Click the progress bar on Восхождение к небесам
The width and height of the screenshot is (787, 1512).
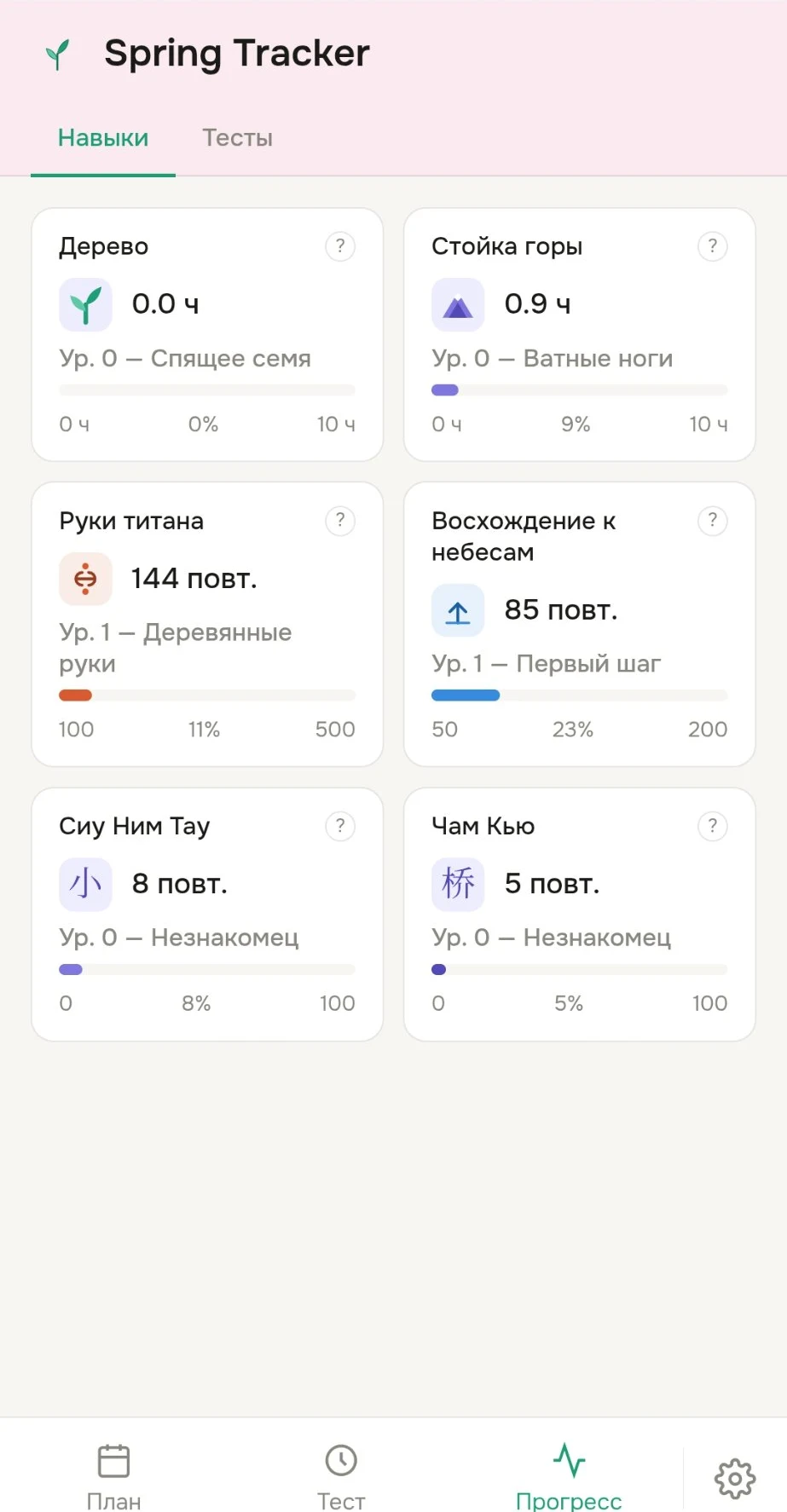[x=579, y=695]
